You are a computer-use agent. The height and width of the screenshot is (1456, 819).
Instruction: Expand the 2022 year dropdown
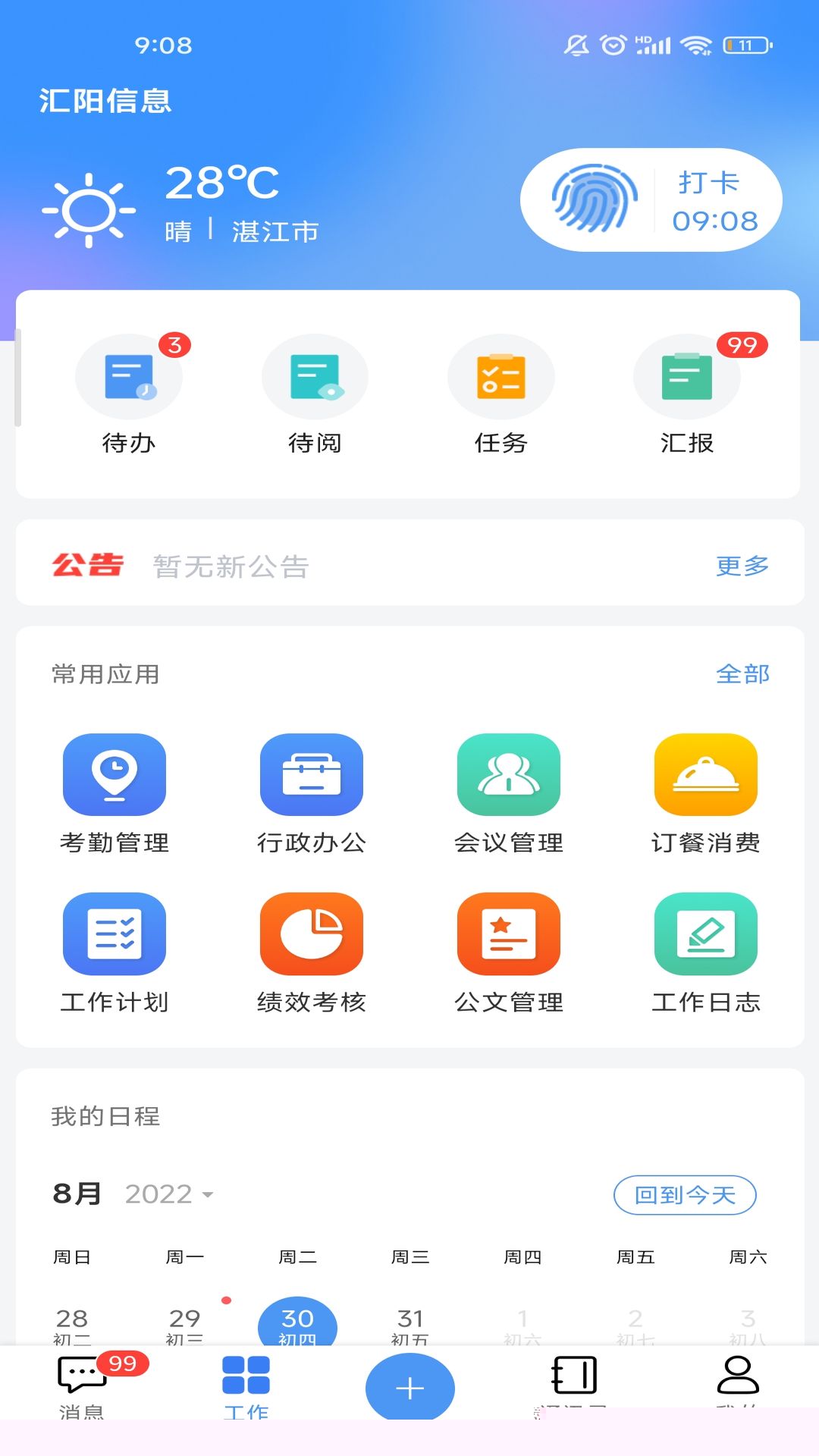tap(170, 1194)
